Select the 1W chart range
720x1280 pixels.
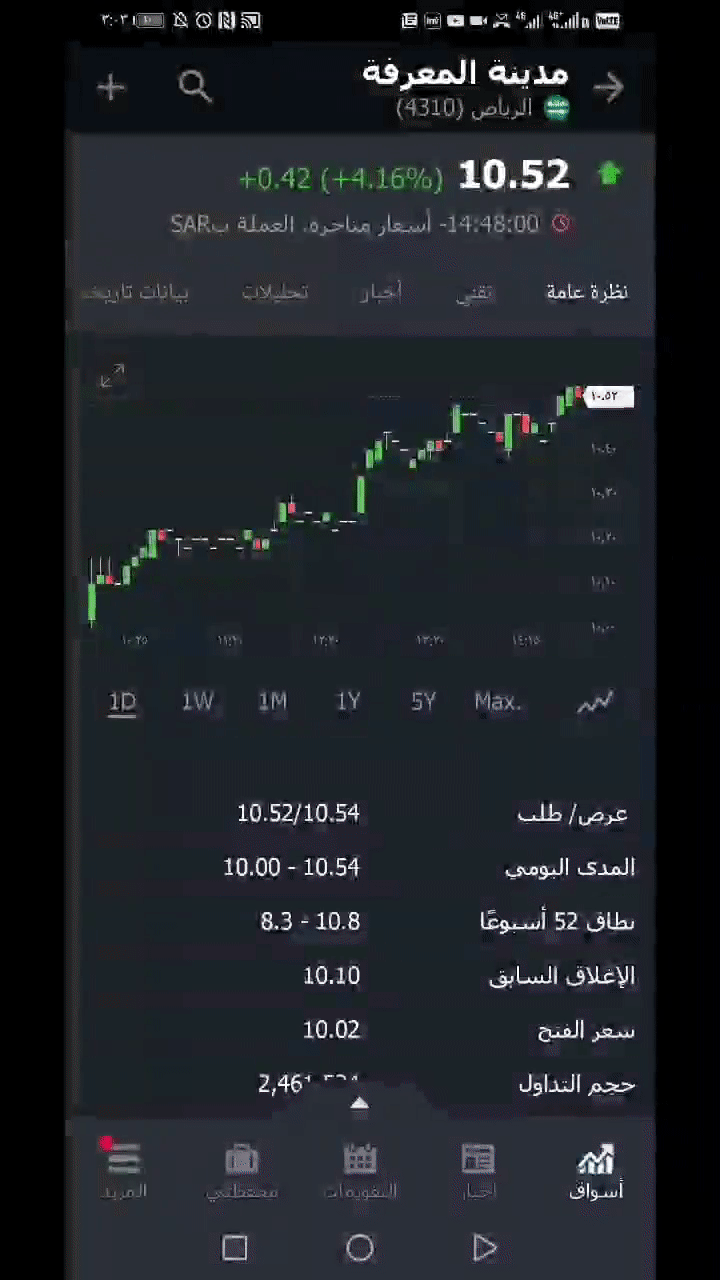[197, 702]
